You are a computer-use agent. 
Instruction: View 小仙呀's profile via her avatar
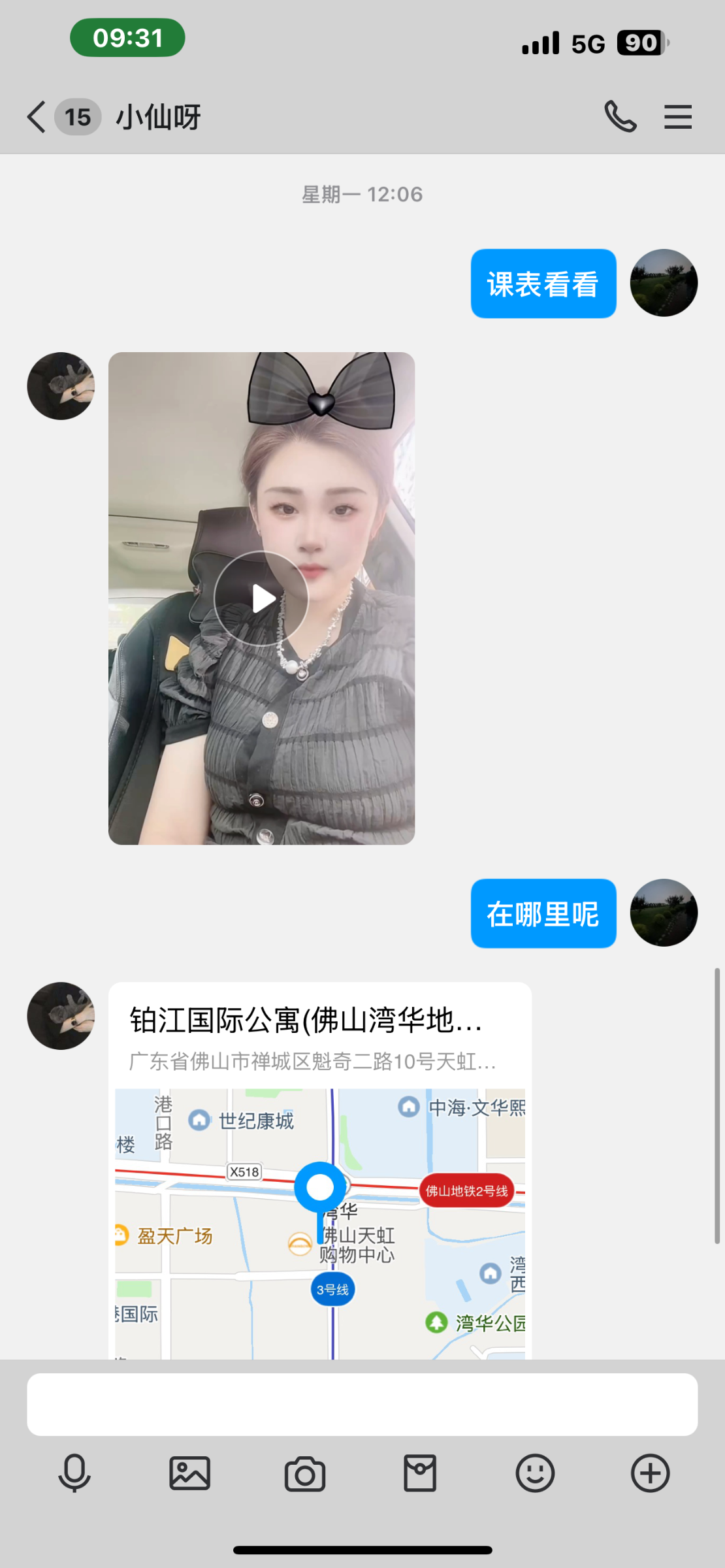(61, 386)
